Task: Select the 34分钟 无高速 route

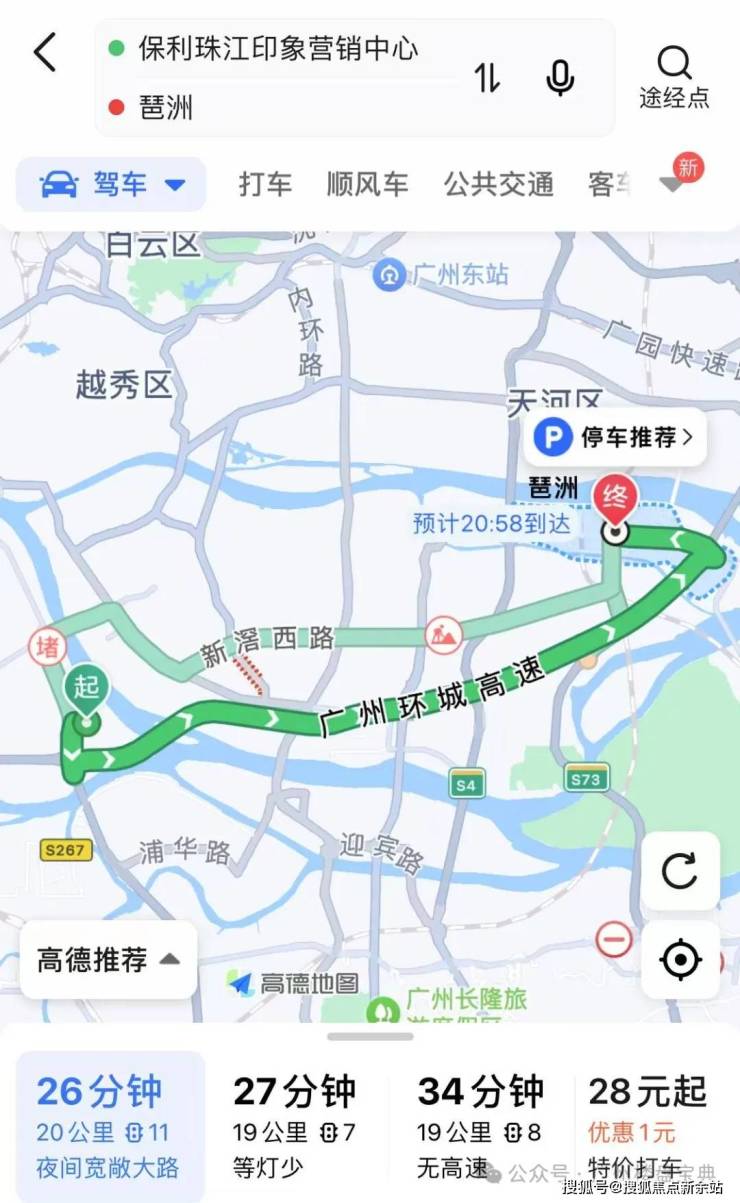Action: [x=478, y=1126]
